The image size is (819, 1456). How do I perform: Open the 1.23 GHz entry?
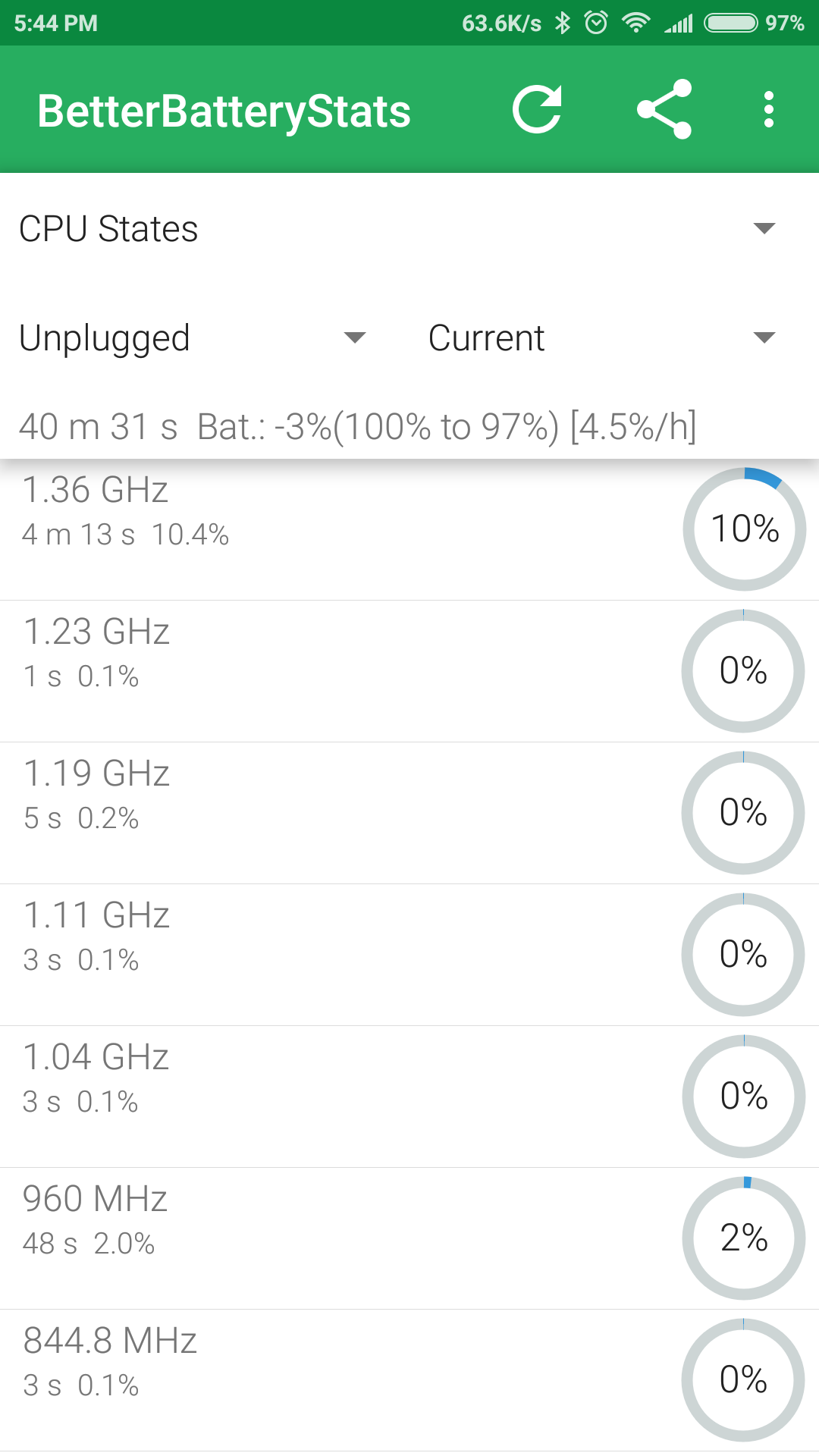click(x=409, y=671)
